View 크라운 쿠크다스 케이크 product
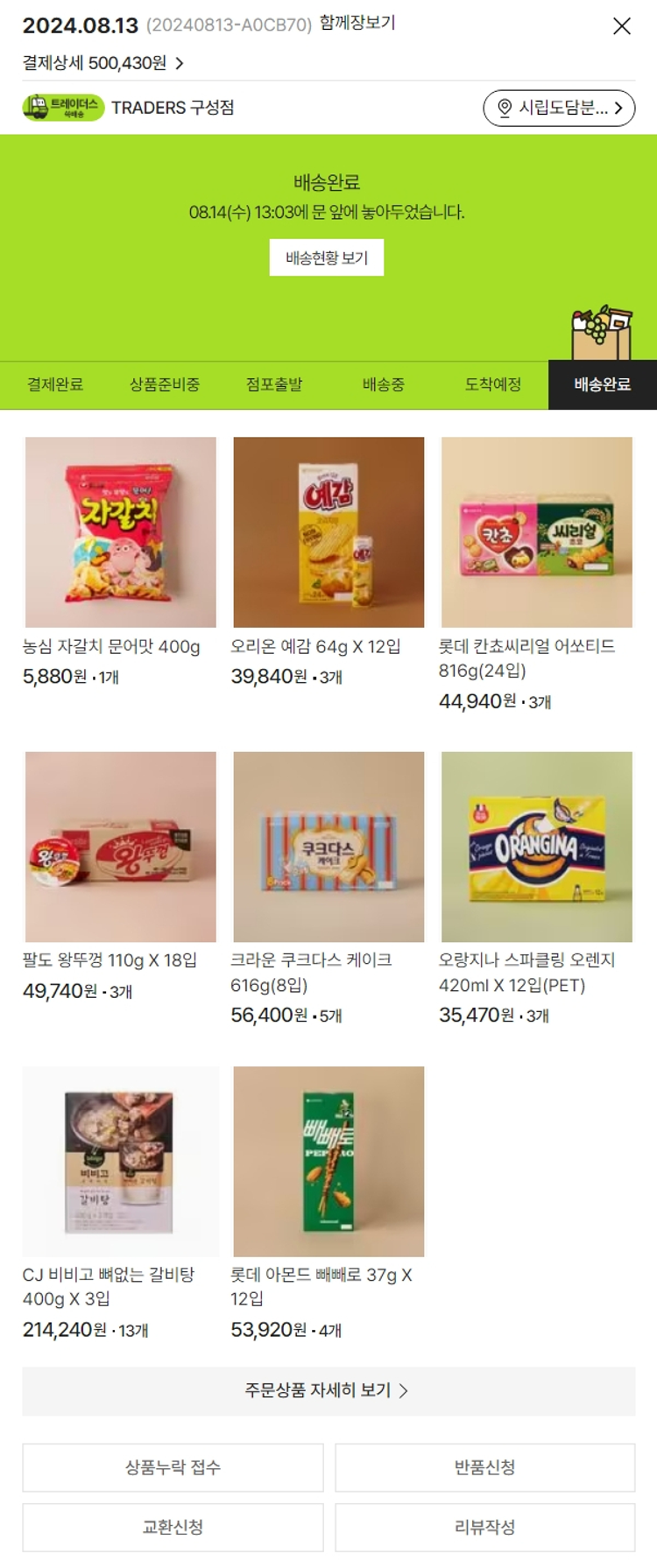 point(328,847)
